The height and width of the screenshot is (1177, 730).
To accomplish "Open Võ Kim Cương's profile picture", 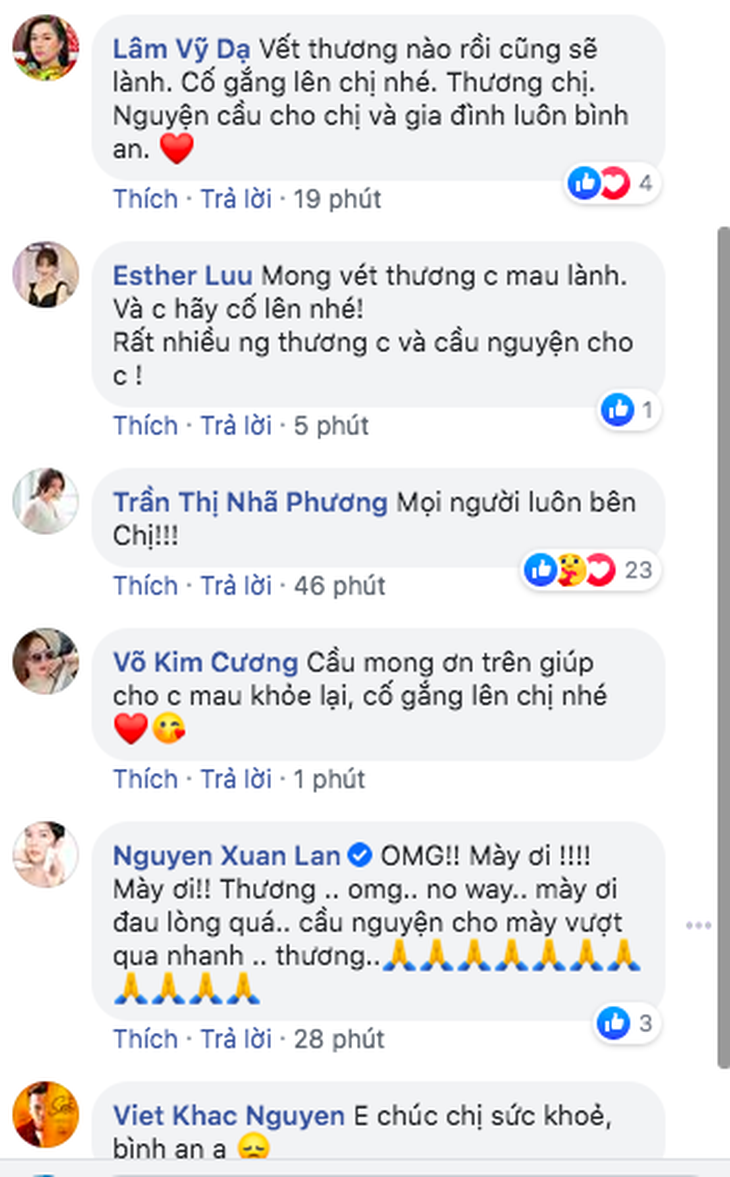I will pyautogui.click(x=46, y=661).
